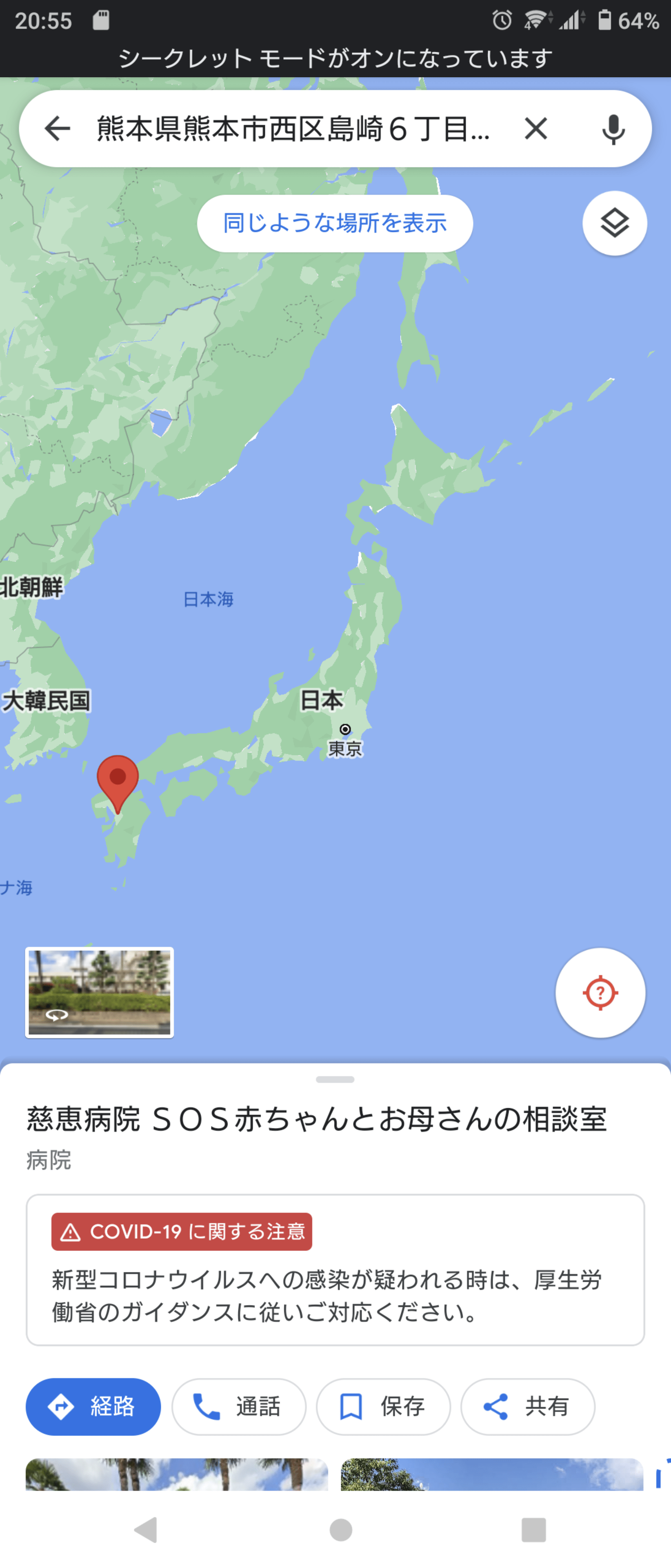671x1568 pixels.
Task: Open the recent apps overview
Action: pyautogui.click(x=533, y=1530)
